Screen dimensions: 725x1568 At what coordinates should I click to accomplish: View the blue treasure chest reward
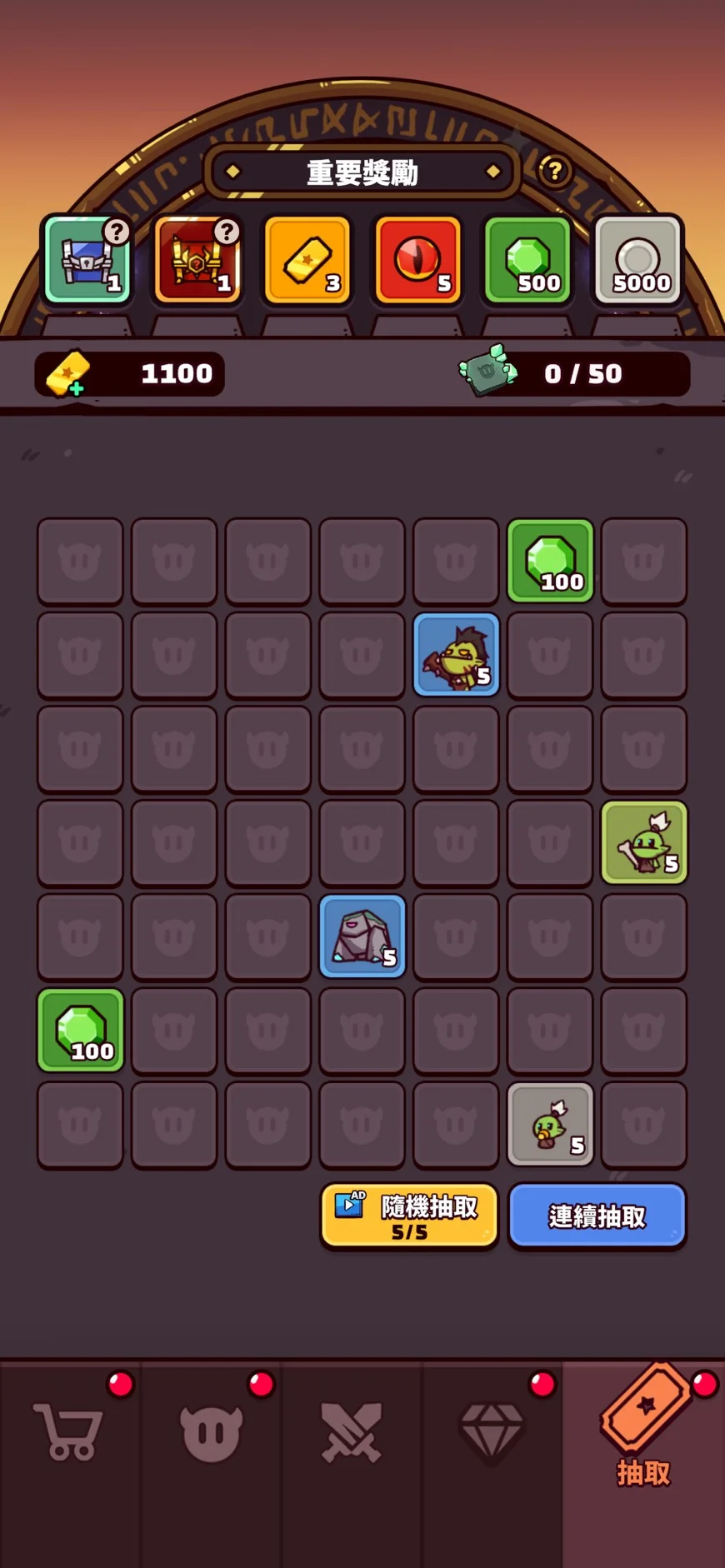(87, 259)
